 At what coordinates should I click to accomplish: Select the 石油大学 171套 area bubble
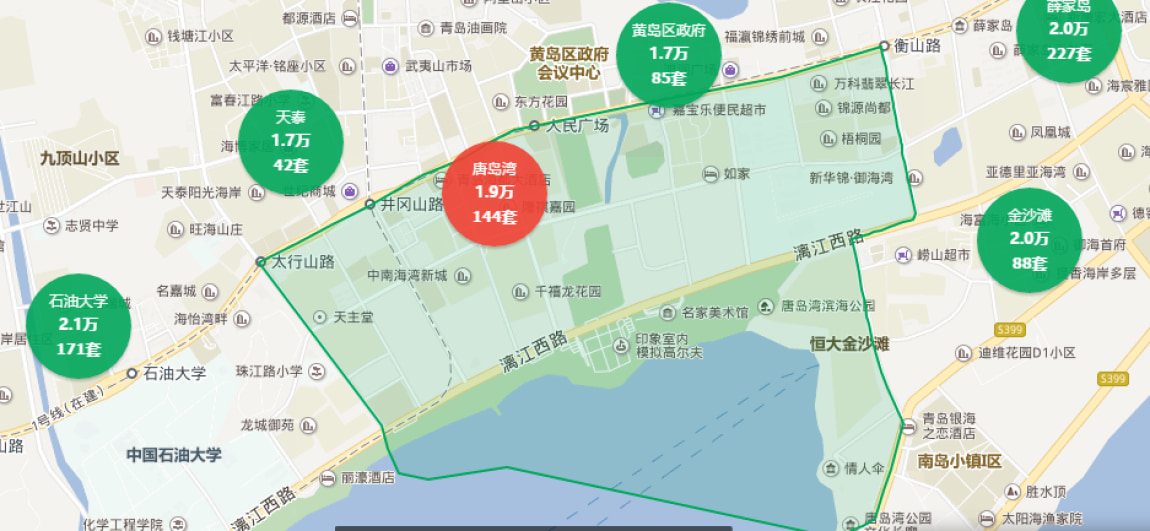click(79, 325)
